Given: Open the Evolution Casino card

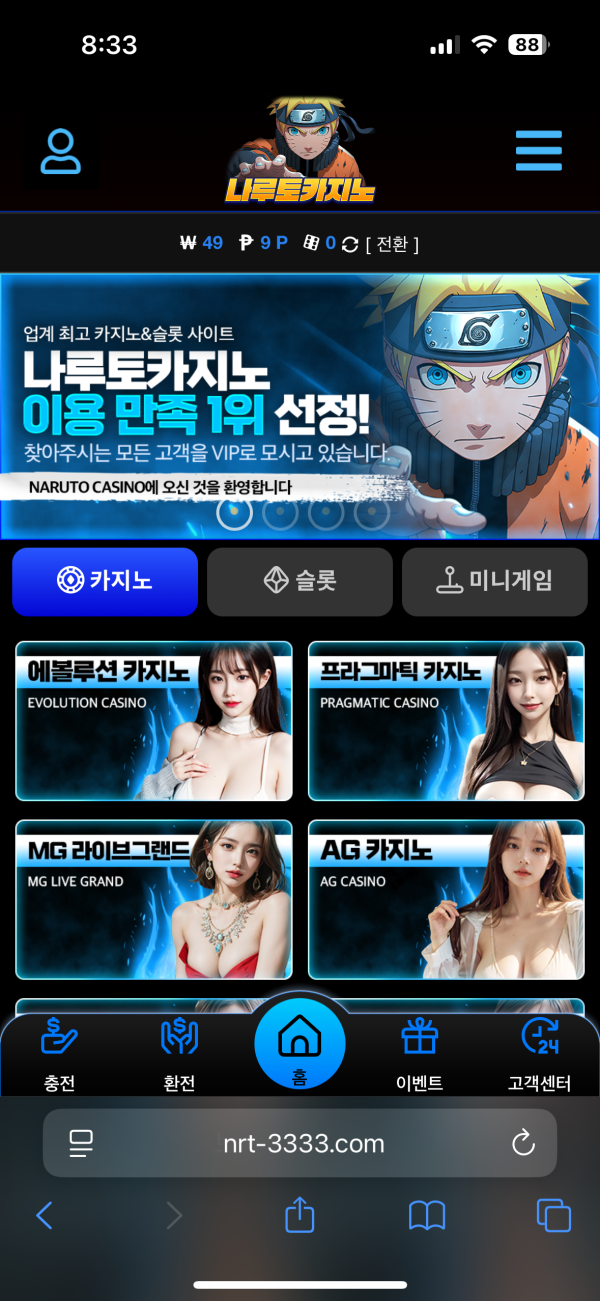Looking at the screenshot, I should tap(154, 720).
